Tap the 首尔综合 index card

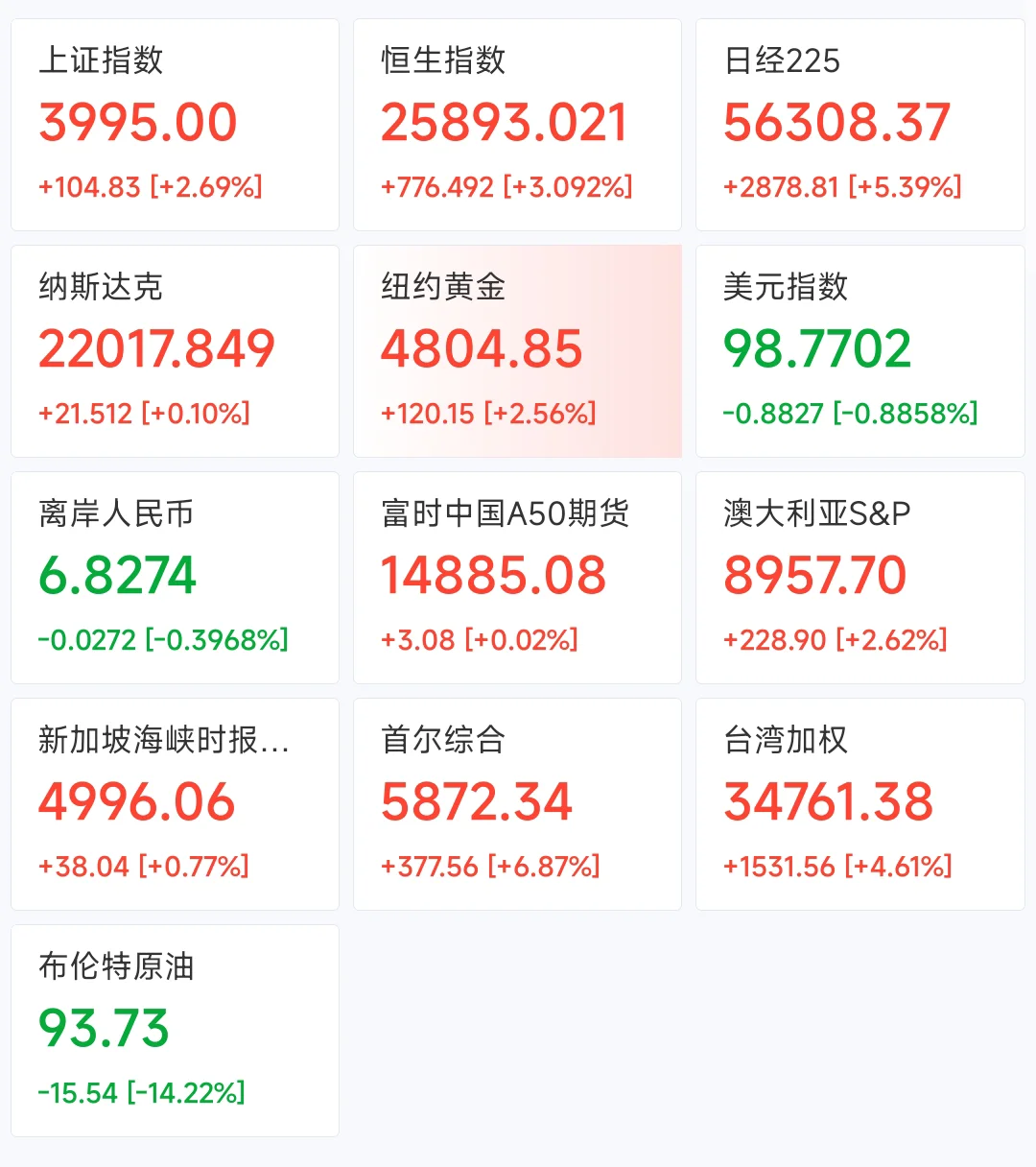pyautogui.click(x=517, y=804)
